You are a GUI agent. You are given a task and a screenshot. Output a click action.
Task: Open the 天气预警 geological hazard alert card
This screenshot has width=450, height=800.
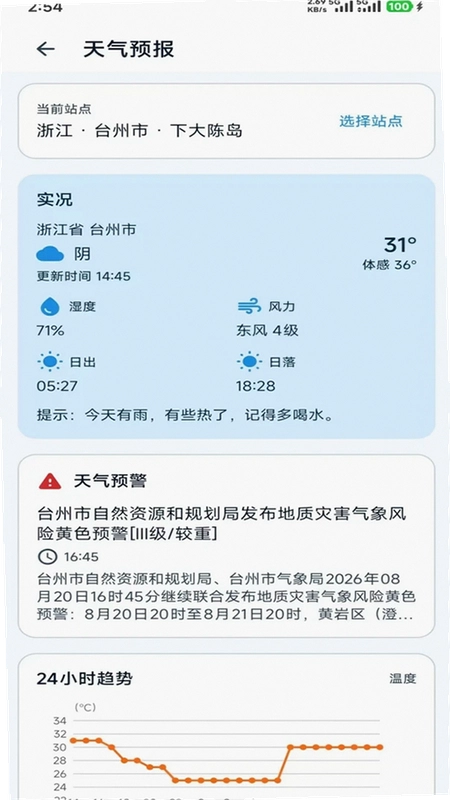point(227,546)
